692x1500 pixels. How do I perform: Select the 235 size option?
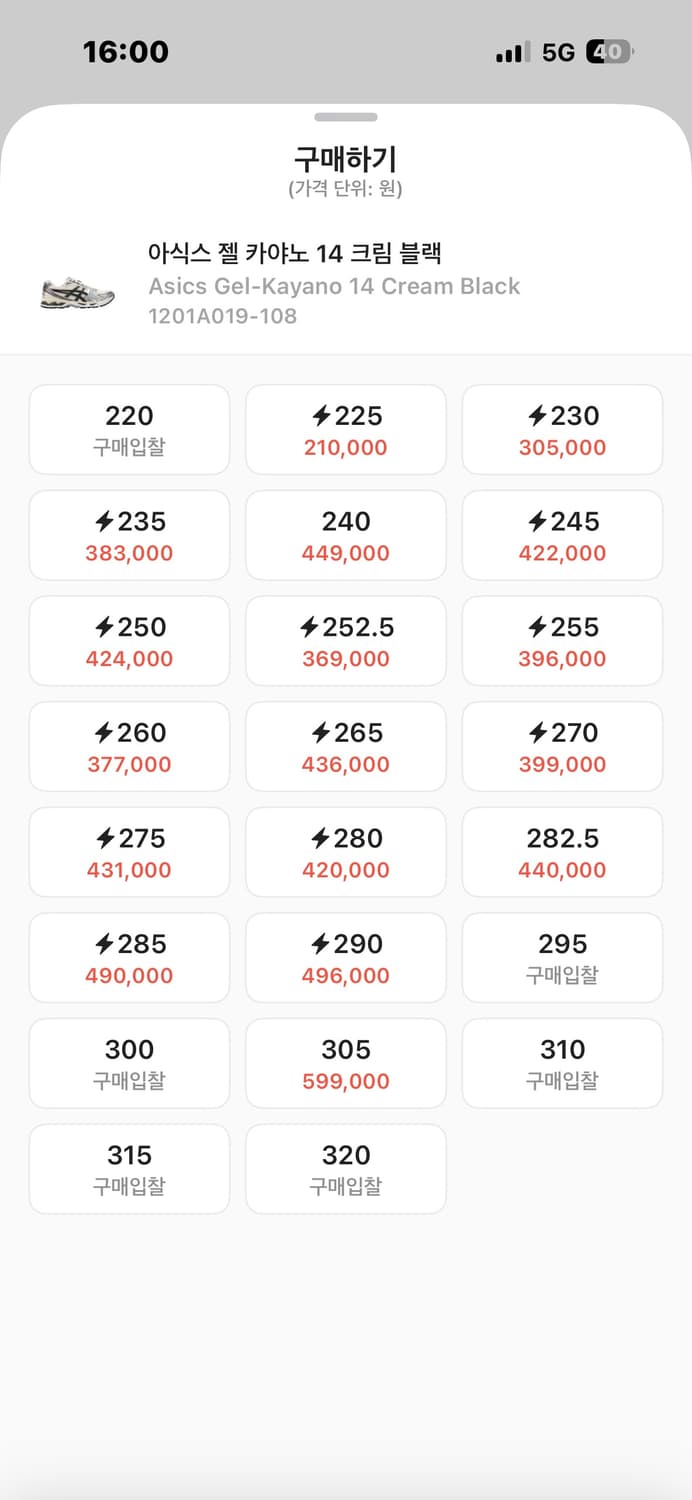(x=129, y=535)
